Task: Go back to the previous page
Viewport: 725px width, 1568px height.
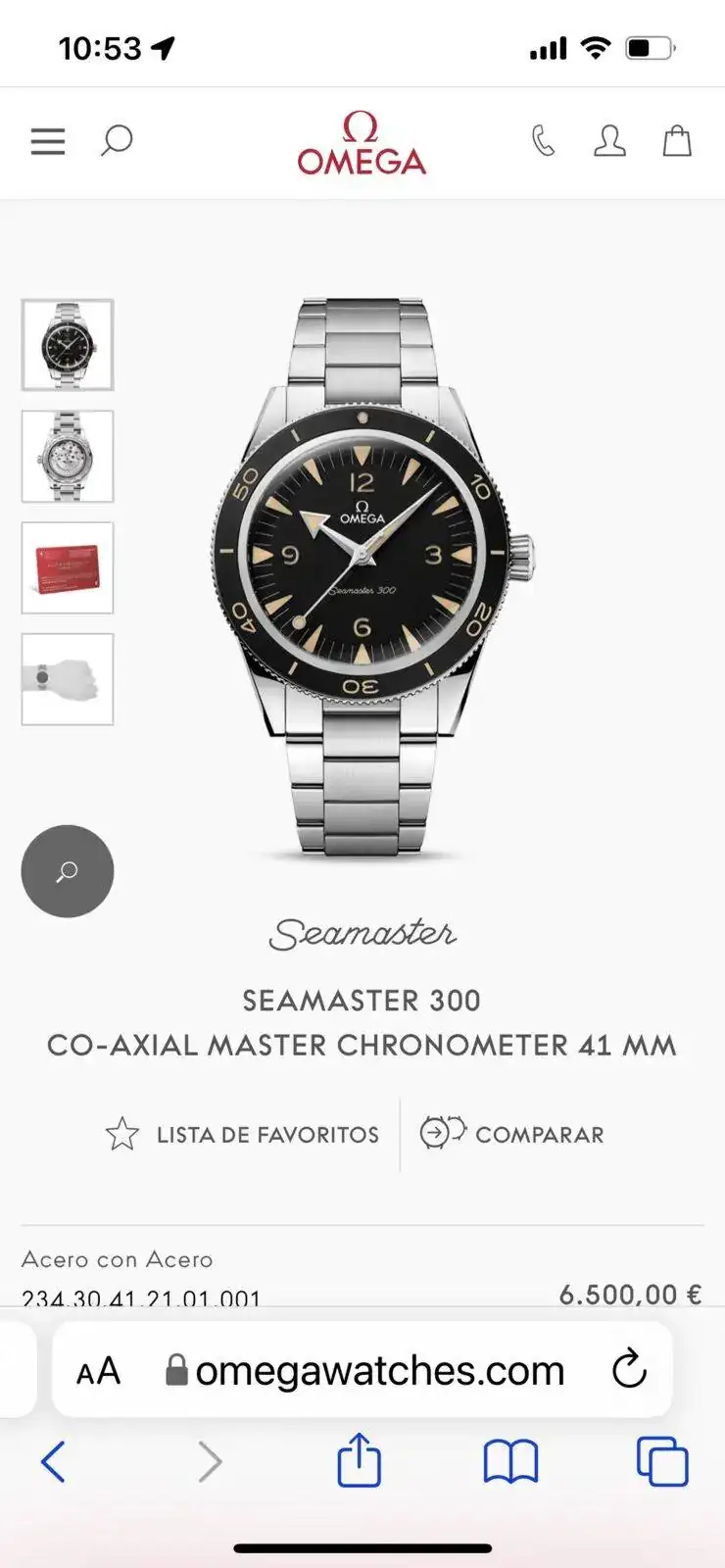Action: click(54, 1462)
